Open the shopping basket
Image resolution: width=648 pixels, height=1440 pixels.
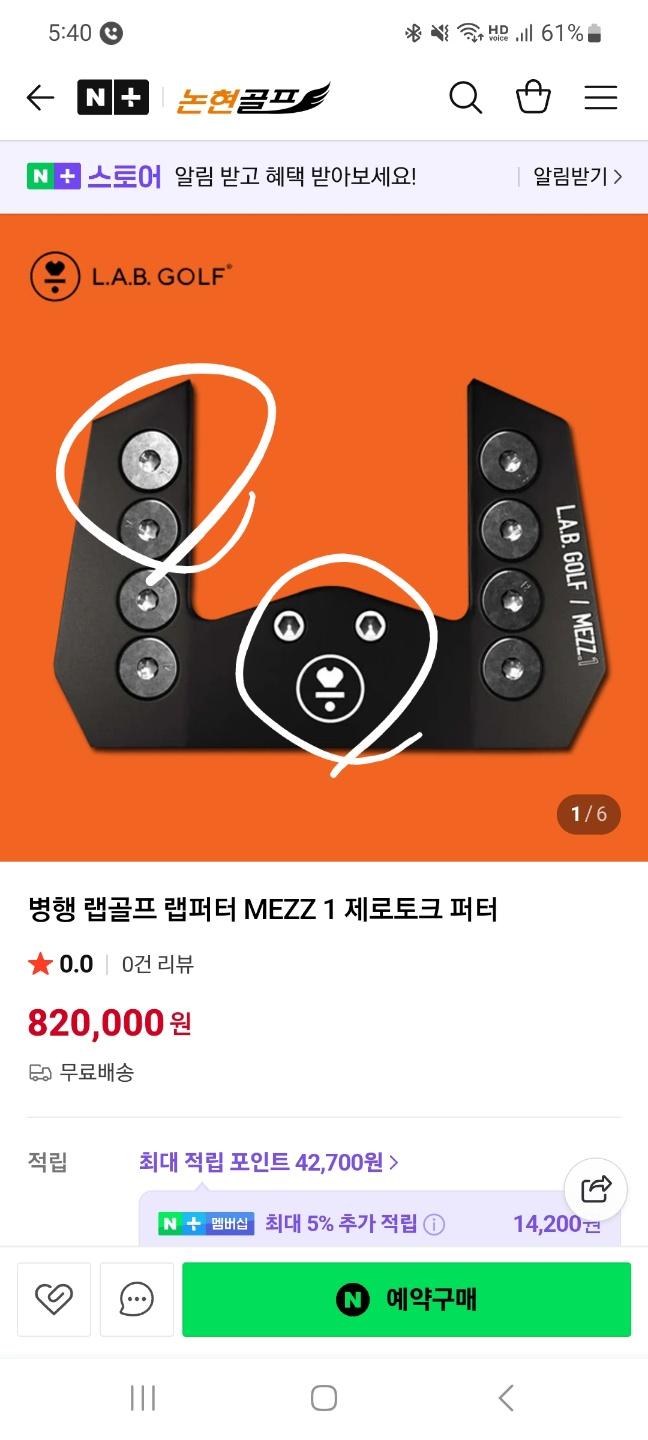533,98
